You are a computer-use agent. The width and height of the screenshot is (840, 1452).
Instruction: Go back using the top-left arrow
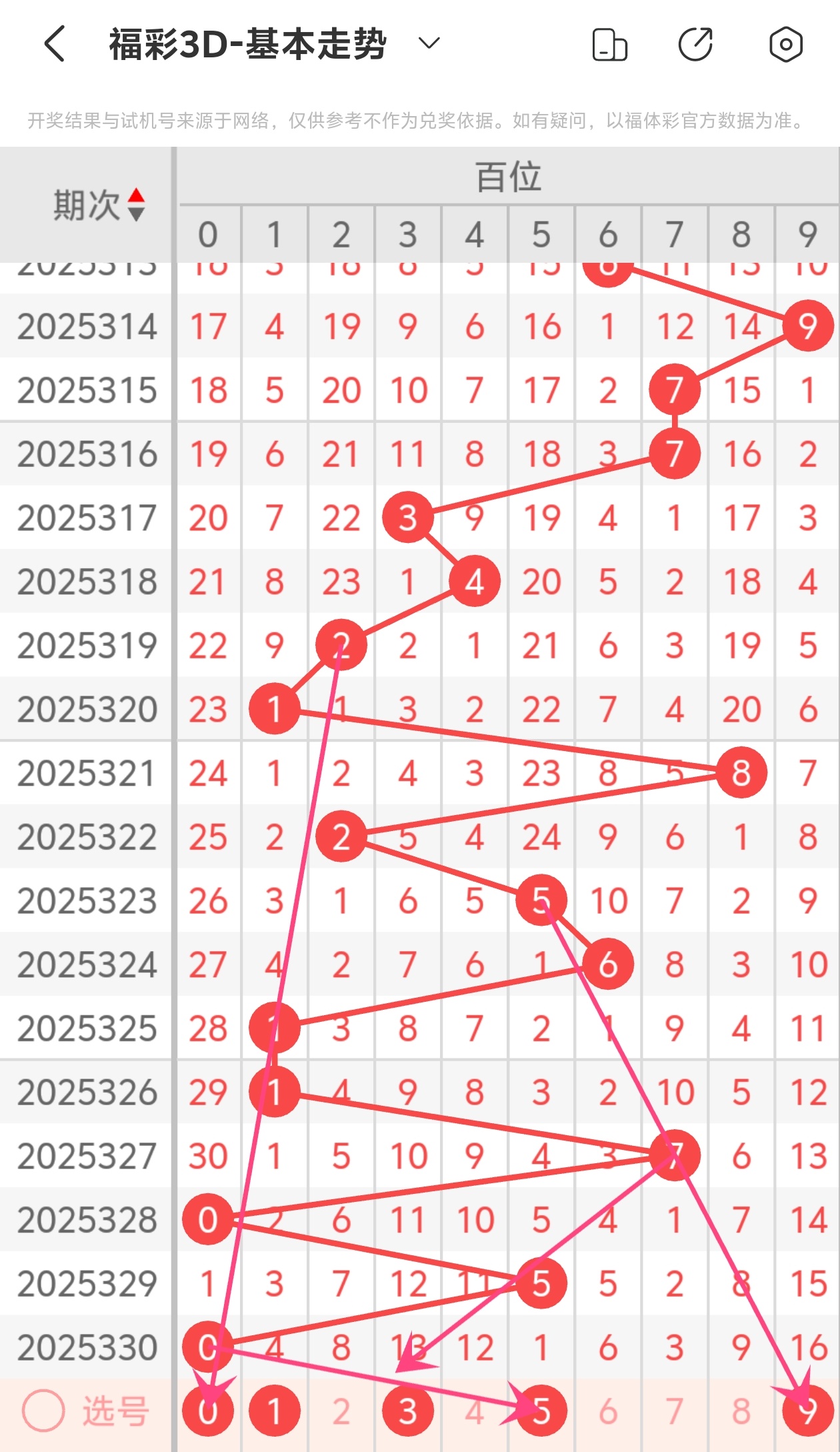(55, 44)
